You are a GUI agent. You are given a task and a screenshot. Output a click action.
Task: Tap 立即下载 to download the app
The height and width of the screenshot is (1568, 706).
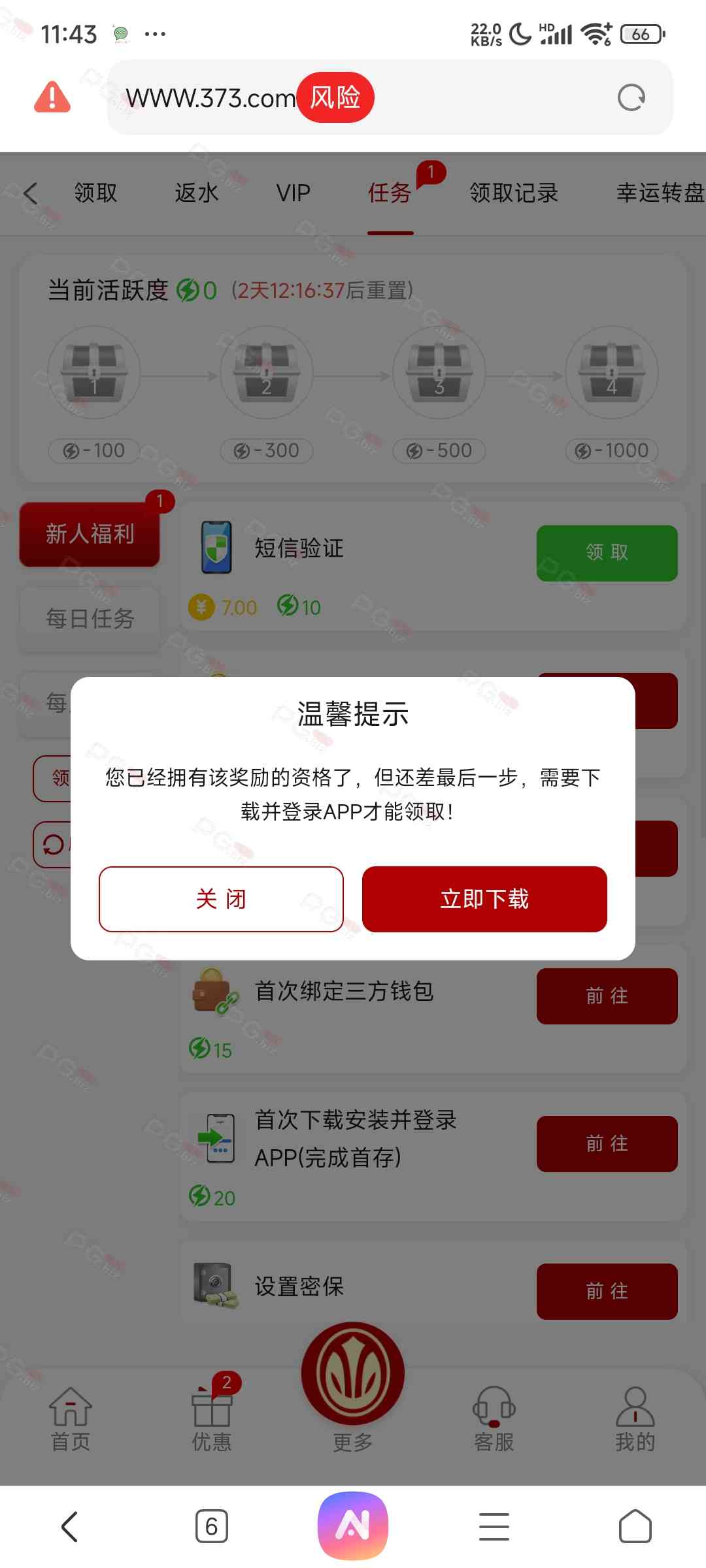pyautogui.click(x=484, y=899)
